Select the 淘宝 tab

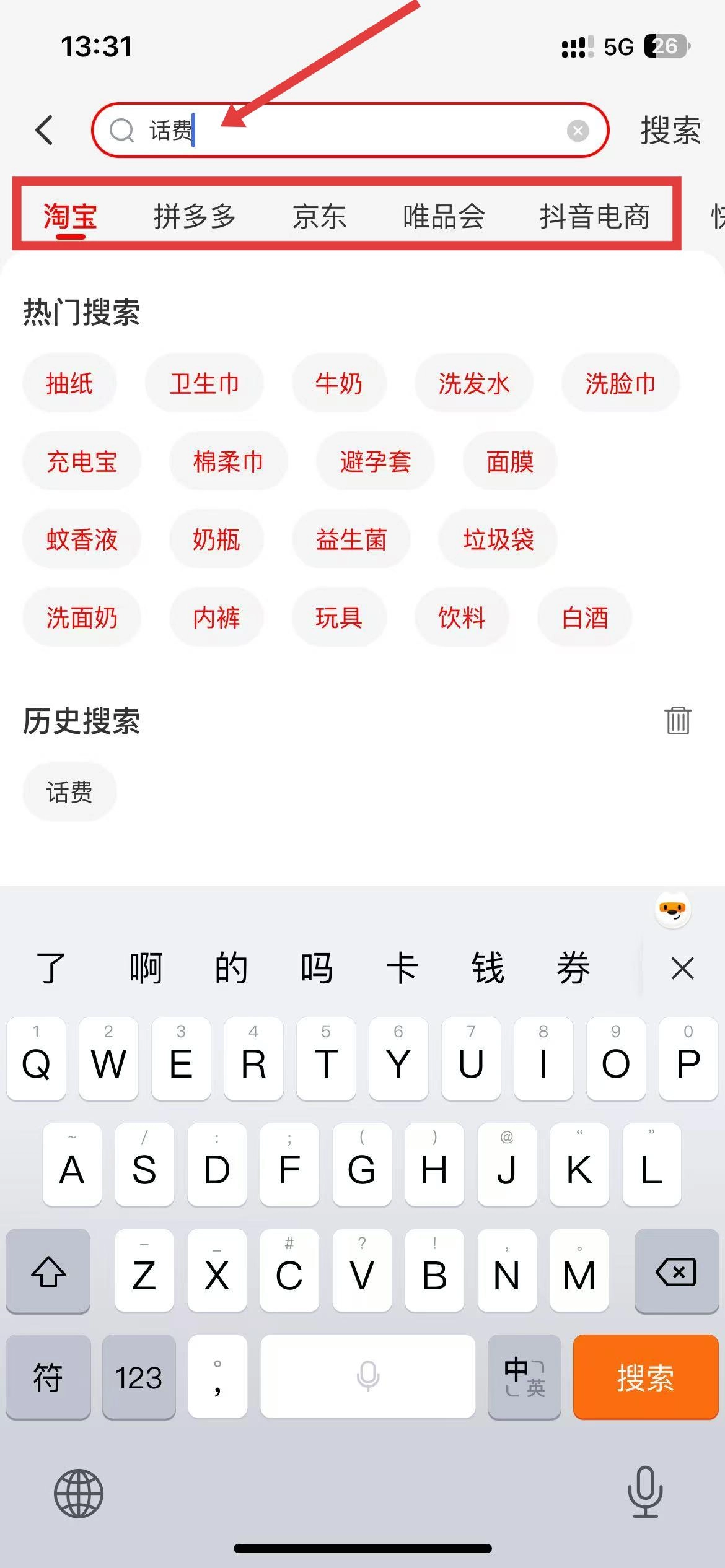(70, 216)
